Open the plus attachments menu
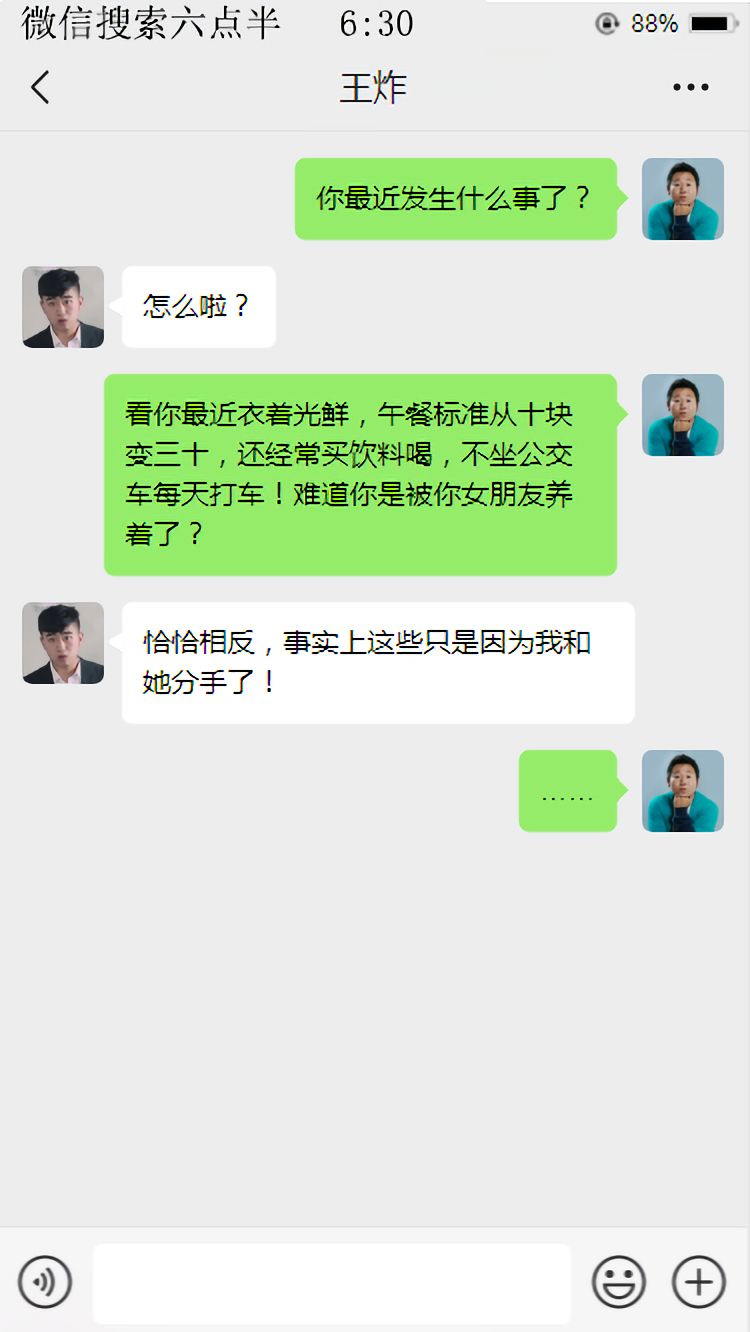The height and width of the screenshot is (1332, 750). tap(698, 1281)
